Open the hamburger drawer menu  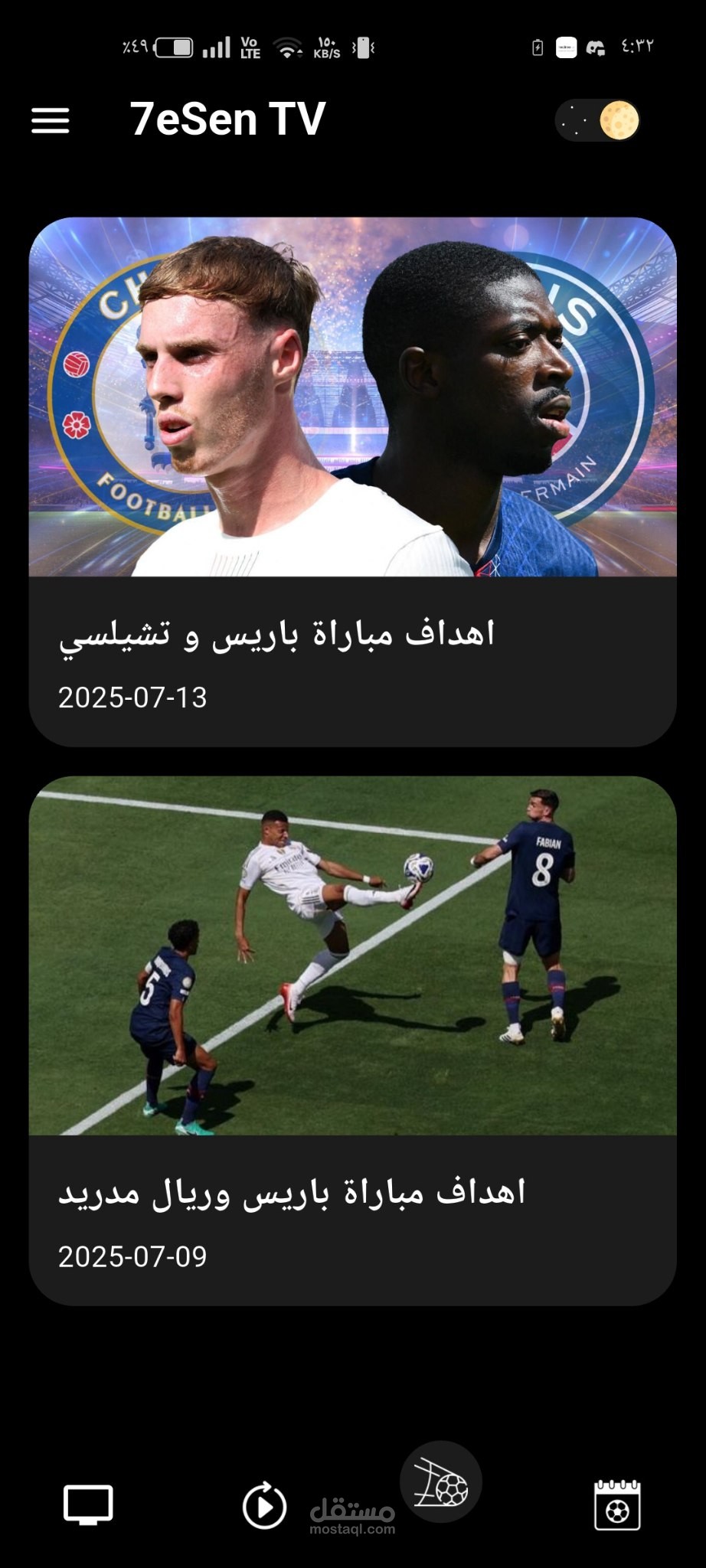pos(51,120)
